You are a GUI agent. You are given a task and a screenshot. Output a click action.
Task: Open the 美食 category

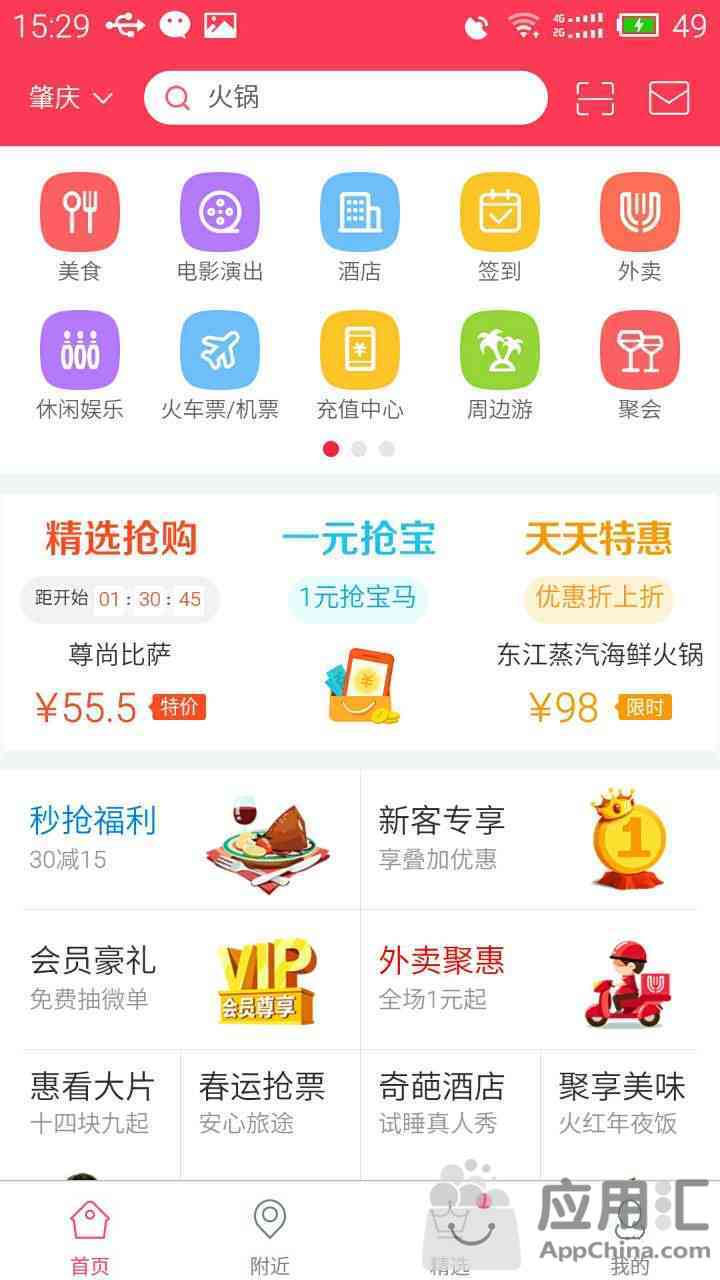[x=79, y=227]
